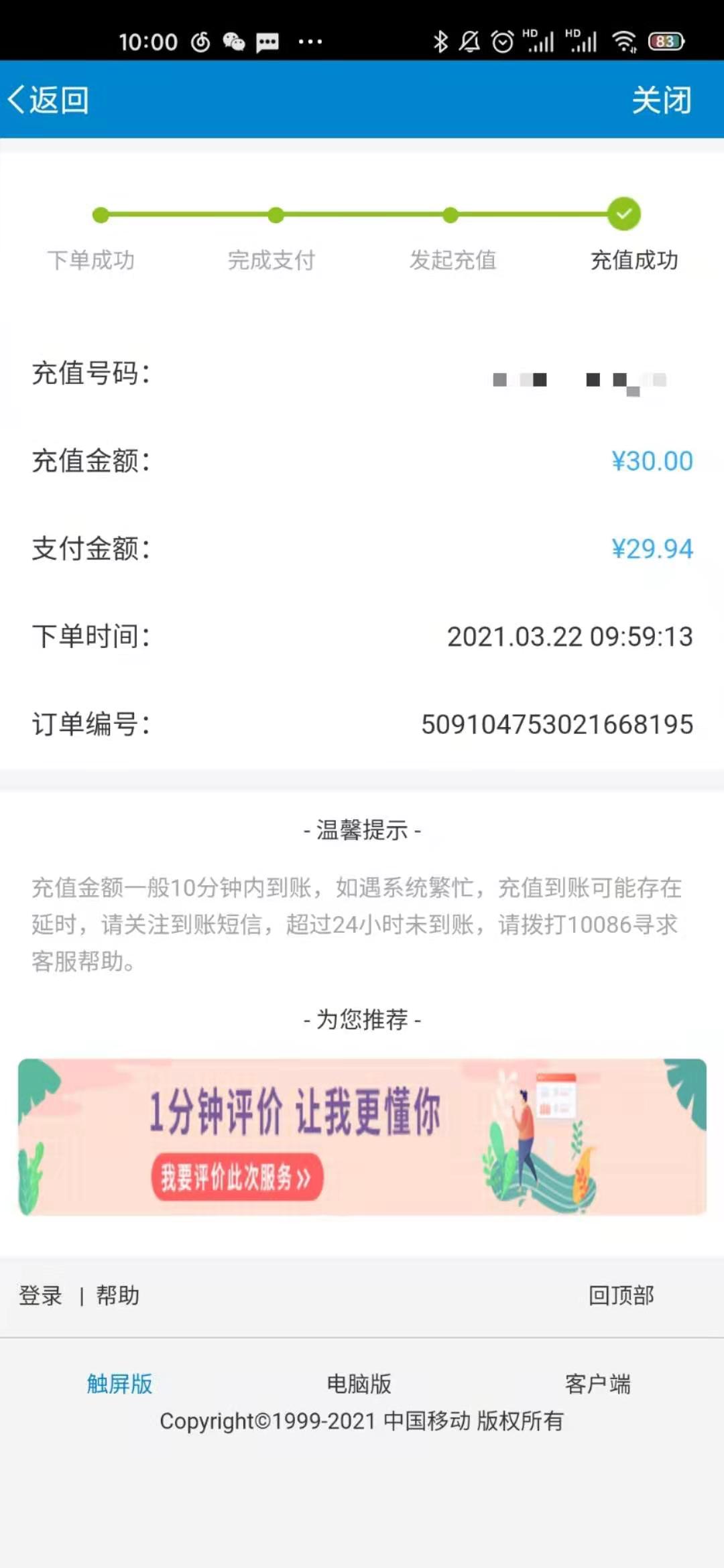Open the Bluetooth status icon

click(440, 42)
